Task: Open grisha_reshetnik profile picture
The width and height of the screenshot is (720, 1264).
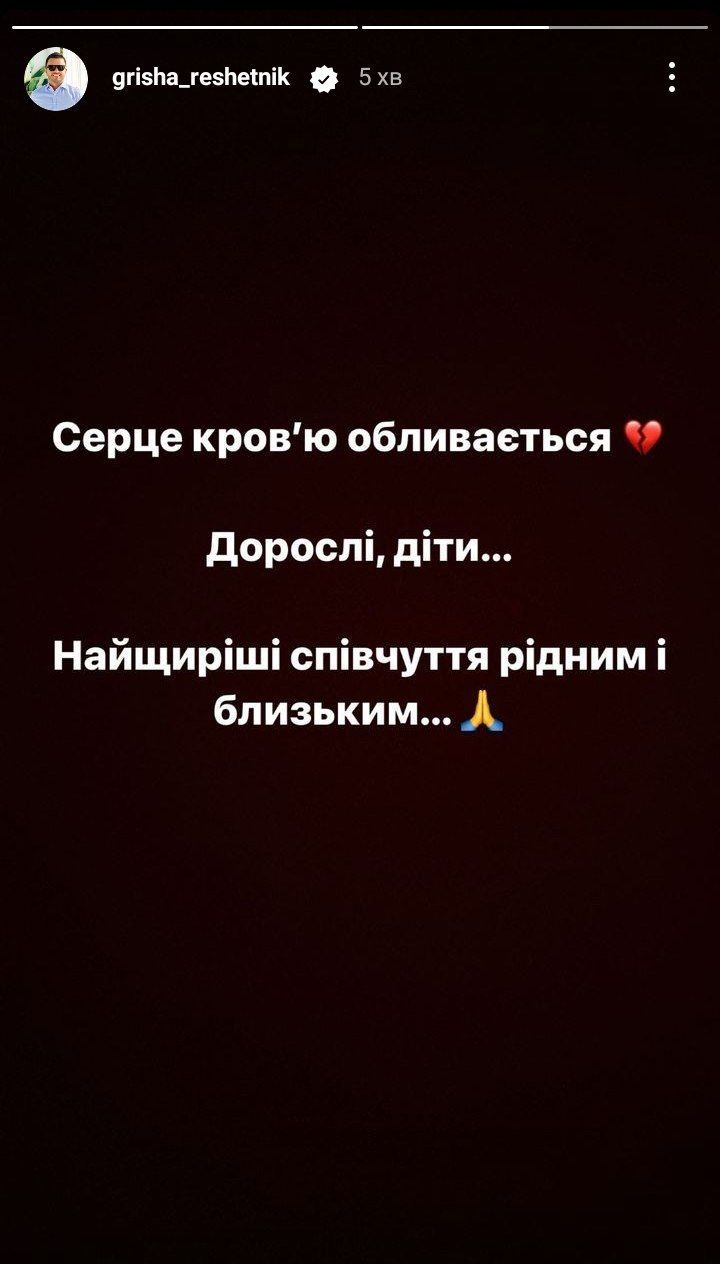Action: 56,78
